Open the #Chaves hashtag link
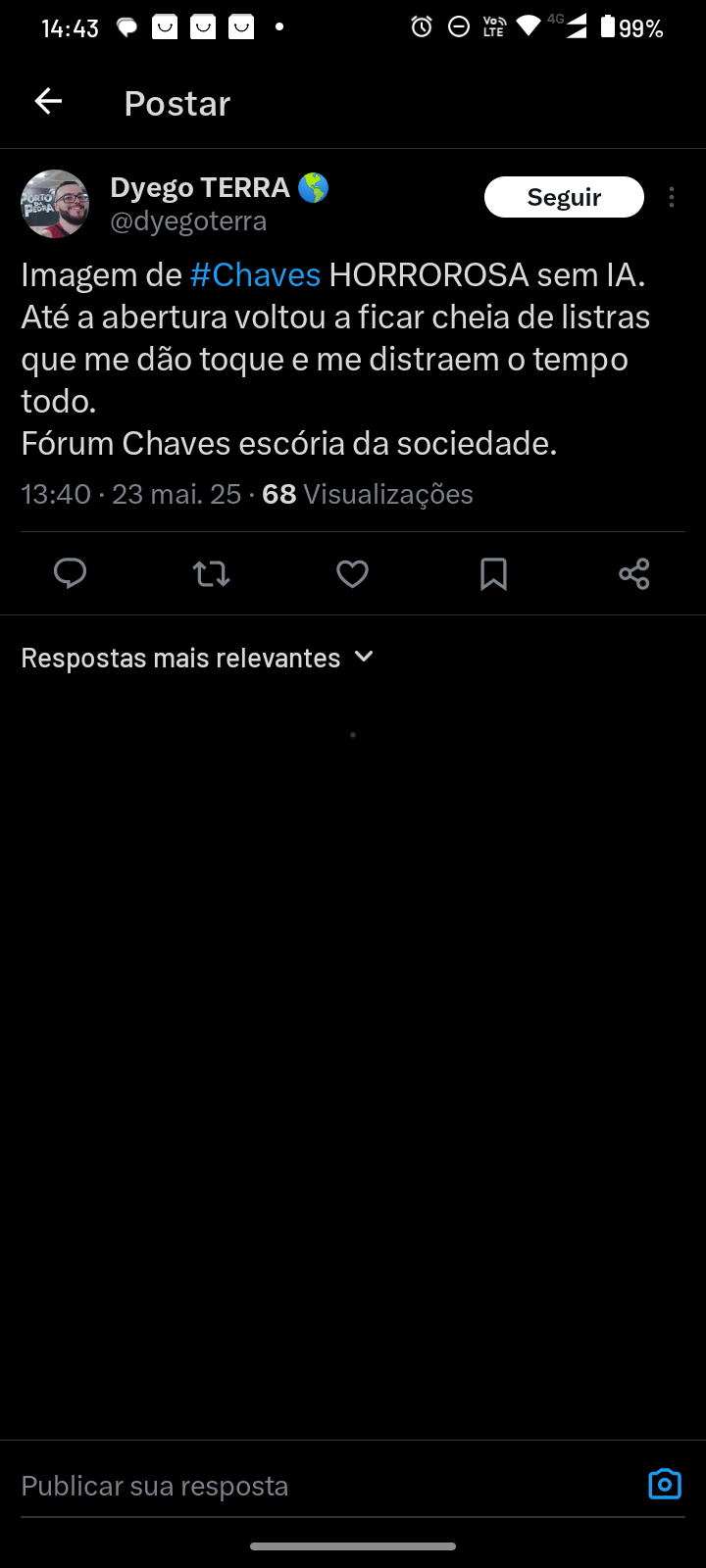Image resolution: width=706 pixels, height=1568 pixels. click(255, 275)
